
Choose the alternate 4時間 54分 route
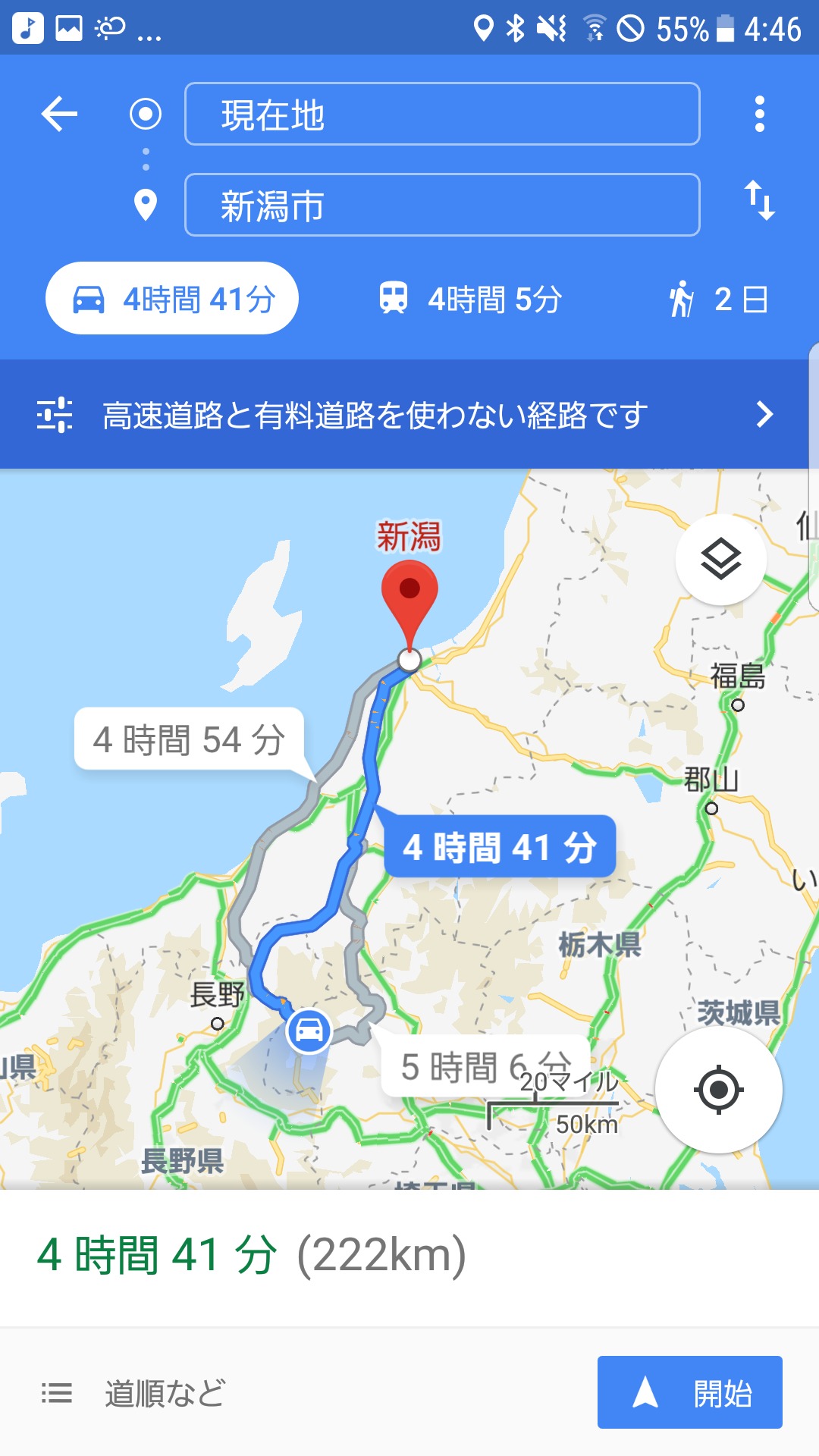[189, 739]
